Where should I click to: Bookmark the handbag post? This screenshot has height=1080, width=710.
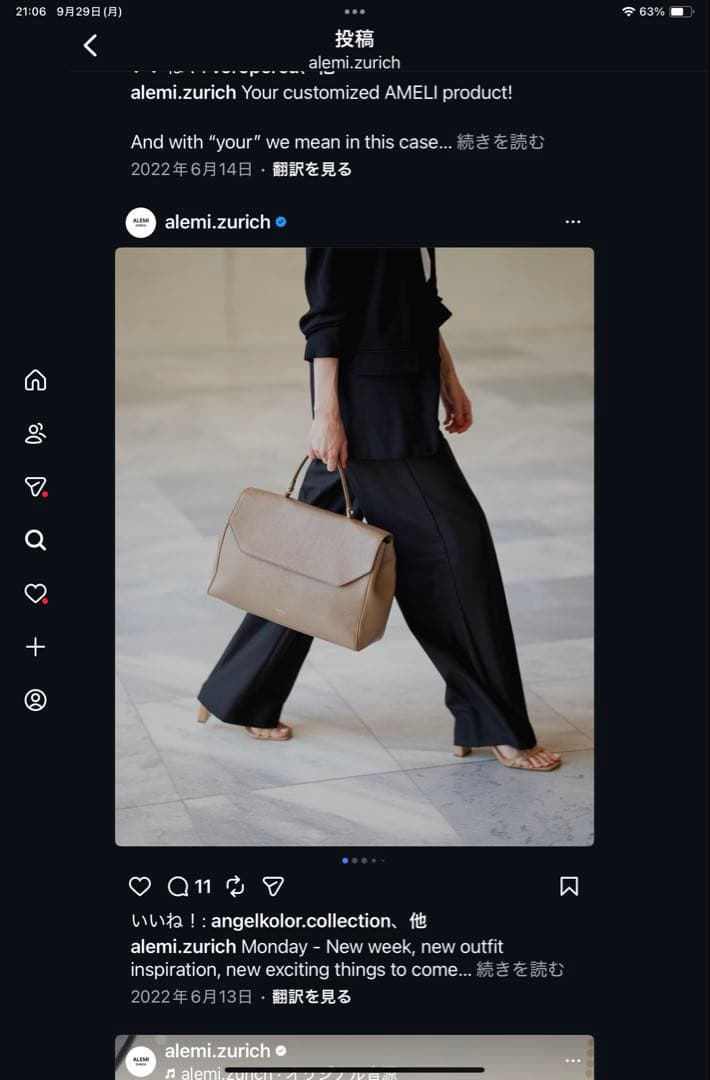(x=569, y=886)
